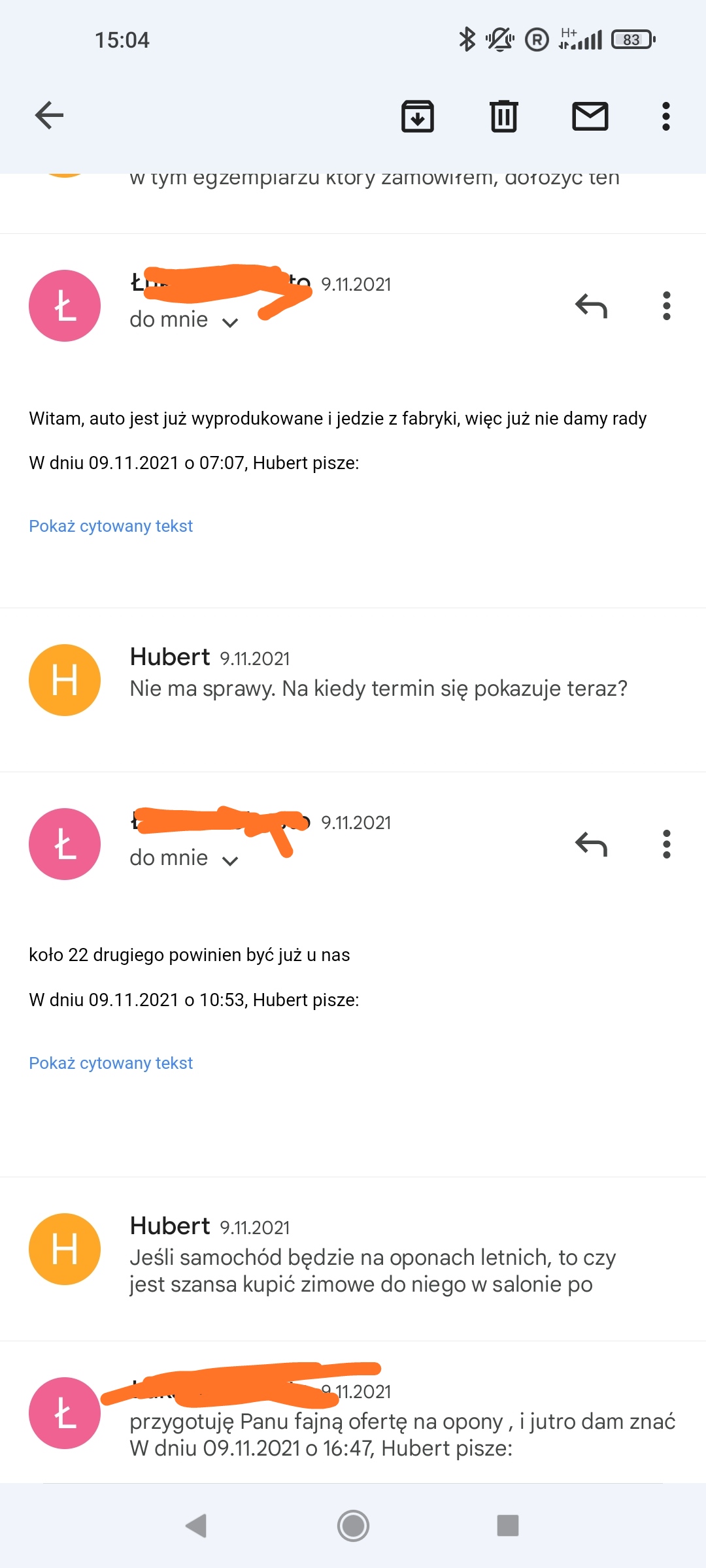Show quoted text from 10:53 message
The width and height of the screenshot is (706, 1568).
(x=110, y=1063)
